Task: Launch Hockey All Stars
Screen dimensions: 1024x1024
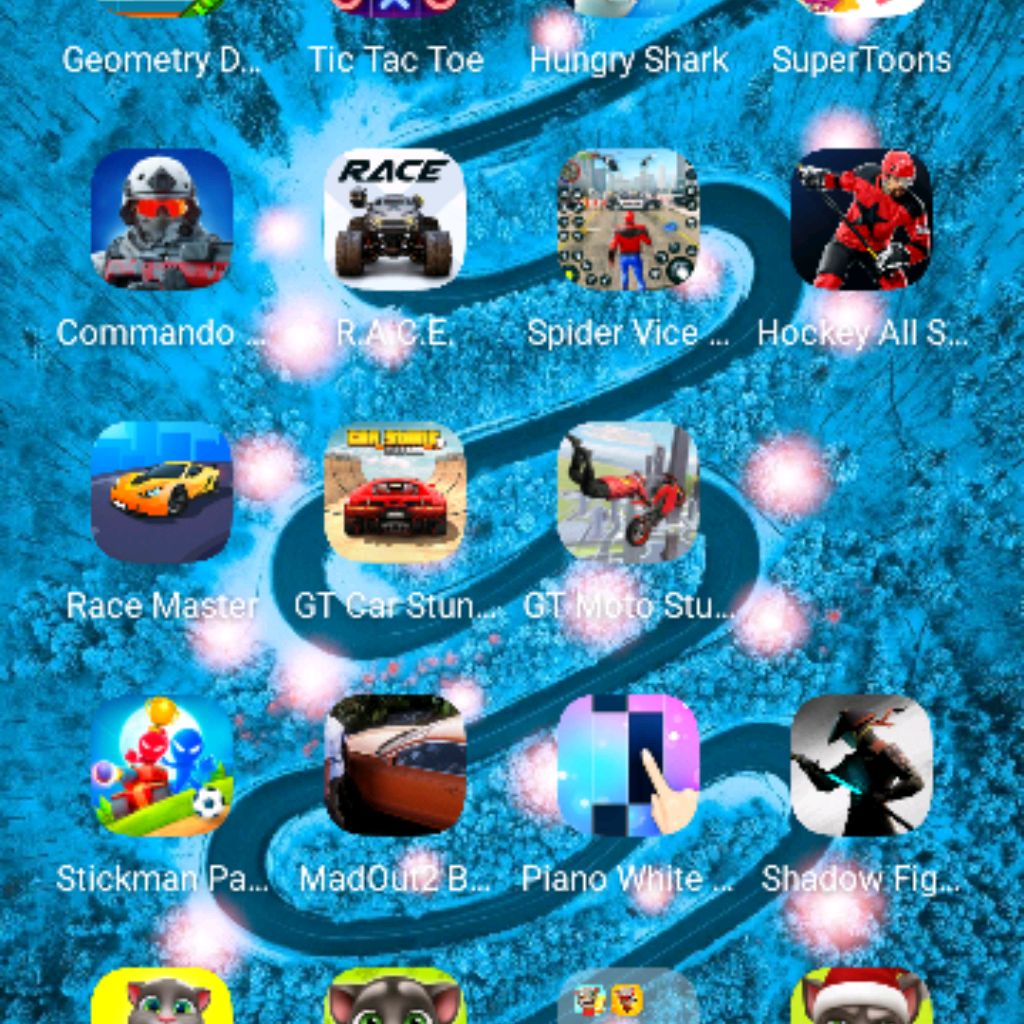Action: [861, 219]
